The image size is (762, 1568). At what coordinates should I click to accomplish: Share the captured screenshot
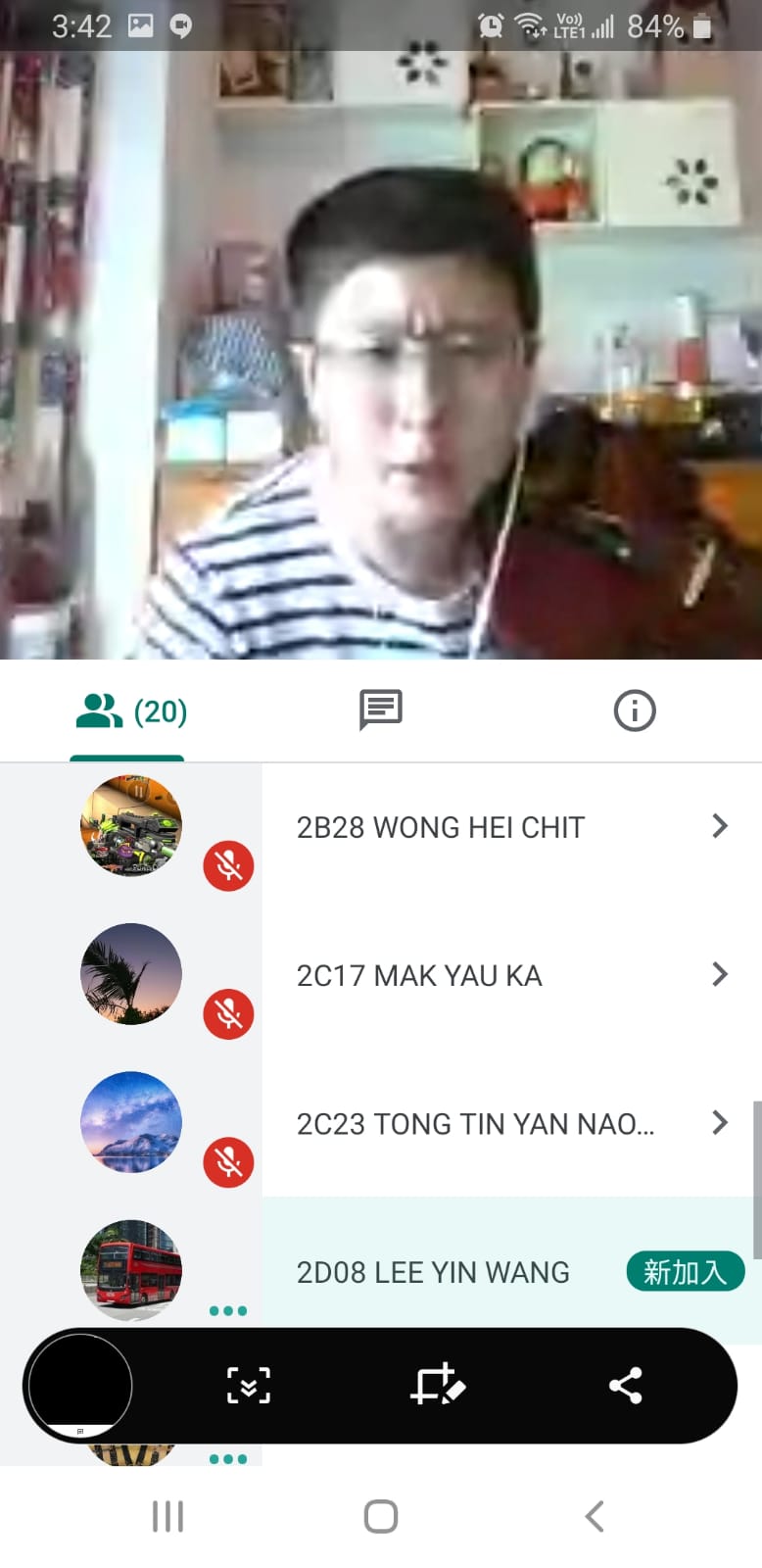click(625, 1385)
